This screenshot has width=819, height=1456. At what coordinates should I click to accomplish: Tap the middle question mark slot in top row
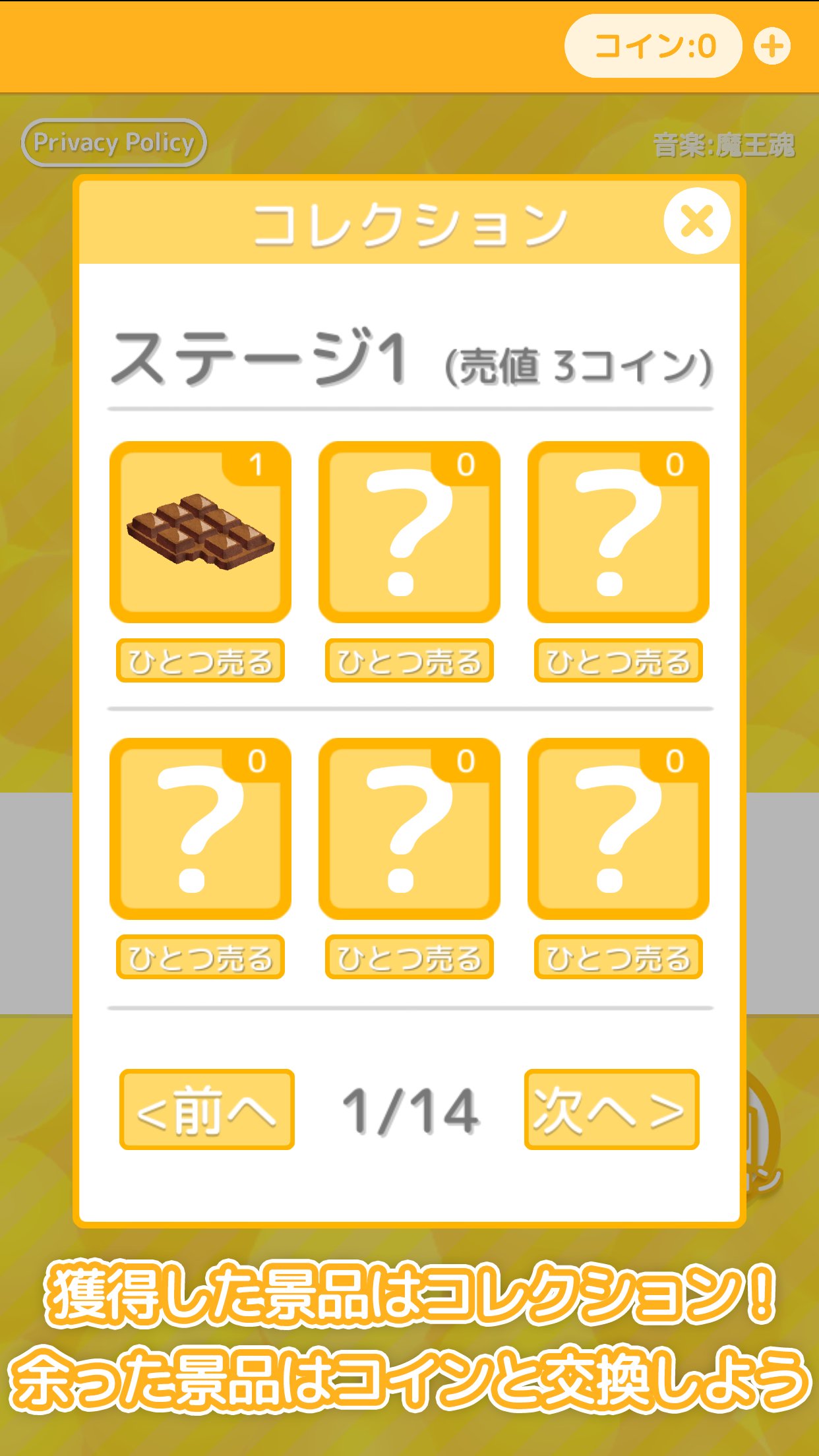point(409,531)
